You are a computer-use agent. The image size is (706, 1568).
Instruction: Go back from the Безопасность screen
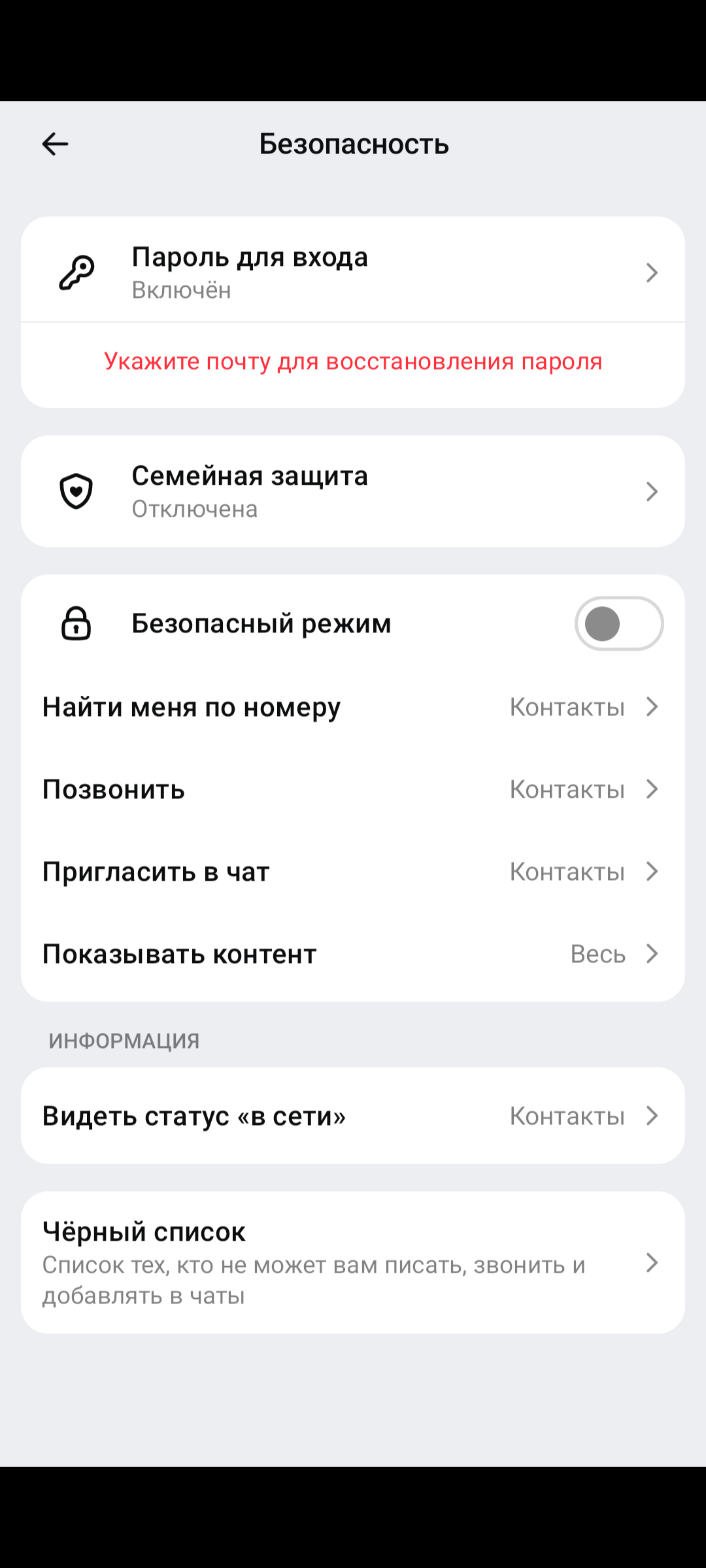click(x=56, y=144)
